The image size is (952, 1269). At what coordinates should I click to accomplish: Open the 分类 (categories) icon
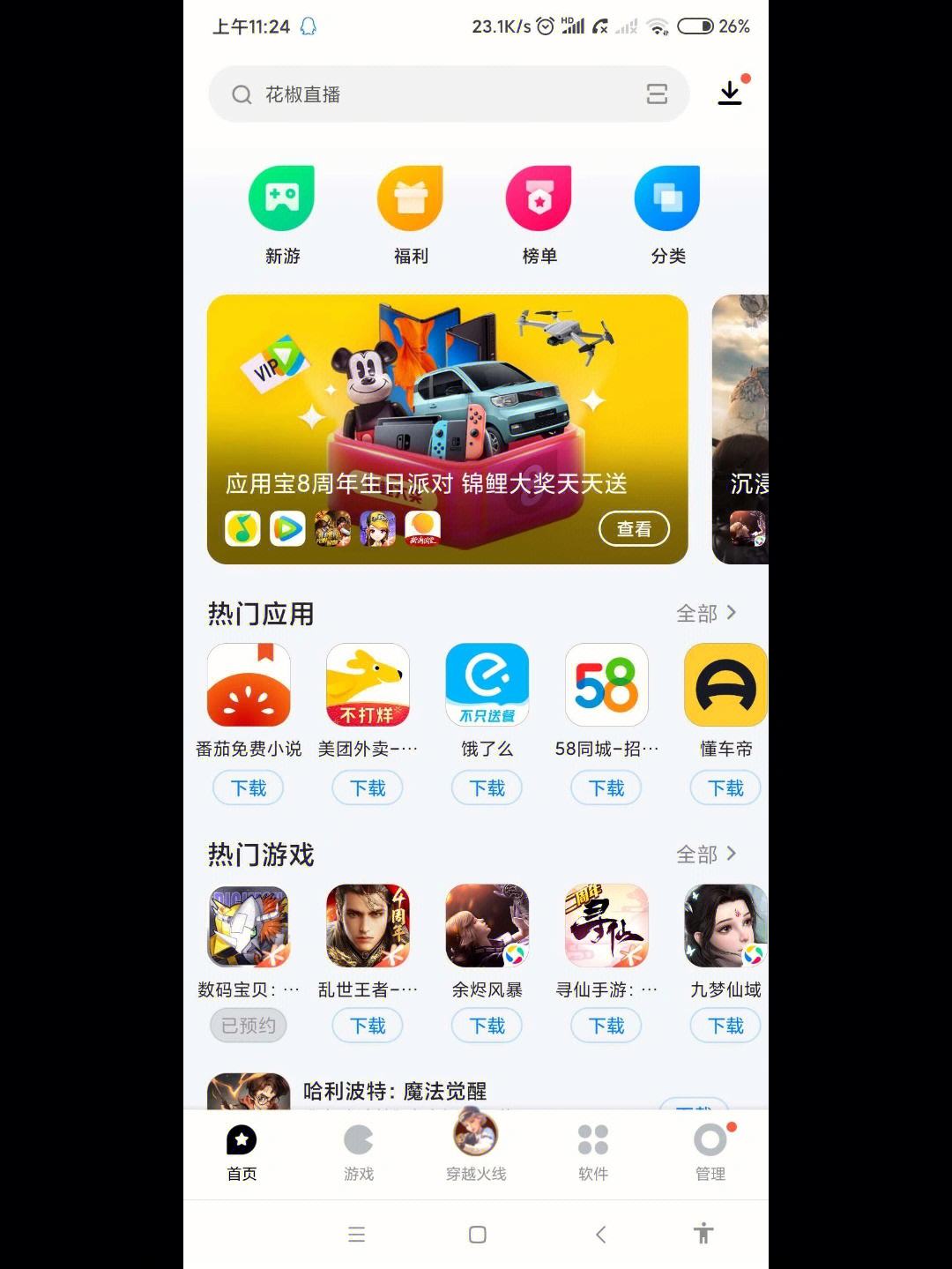pos(667,199)
